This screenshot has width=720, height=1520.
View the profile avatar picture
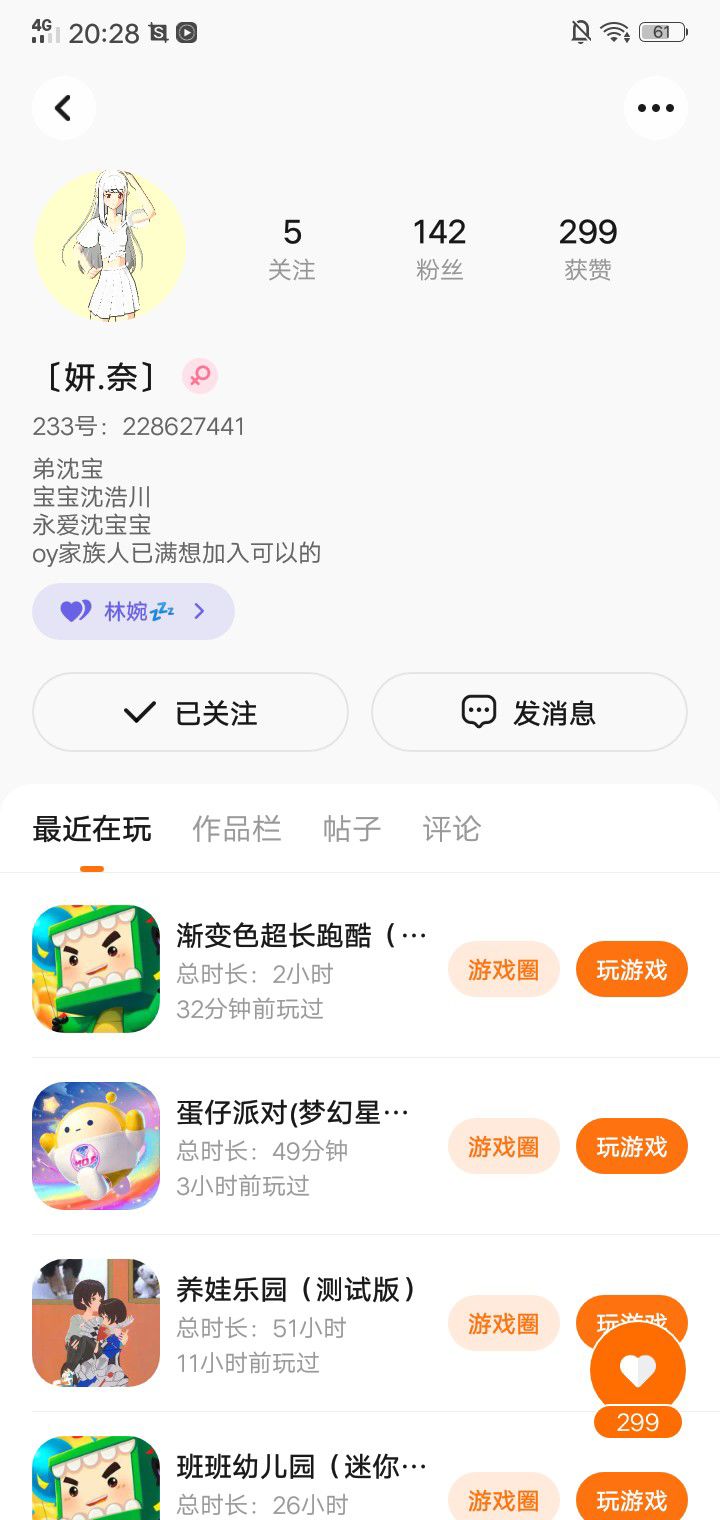tap(110, 245)
